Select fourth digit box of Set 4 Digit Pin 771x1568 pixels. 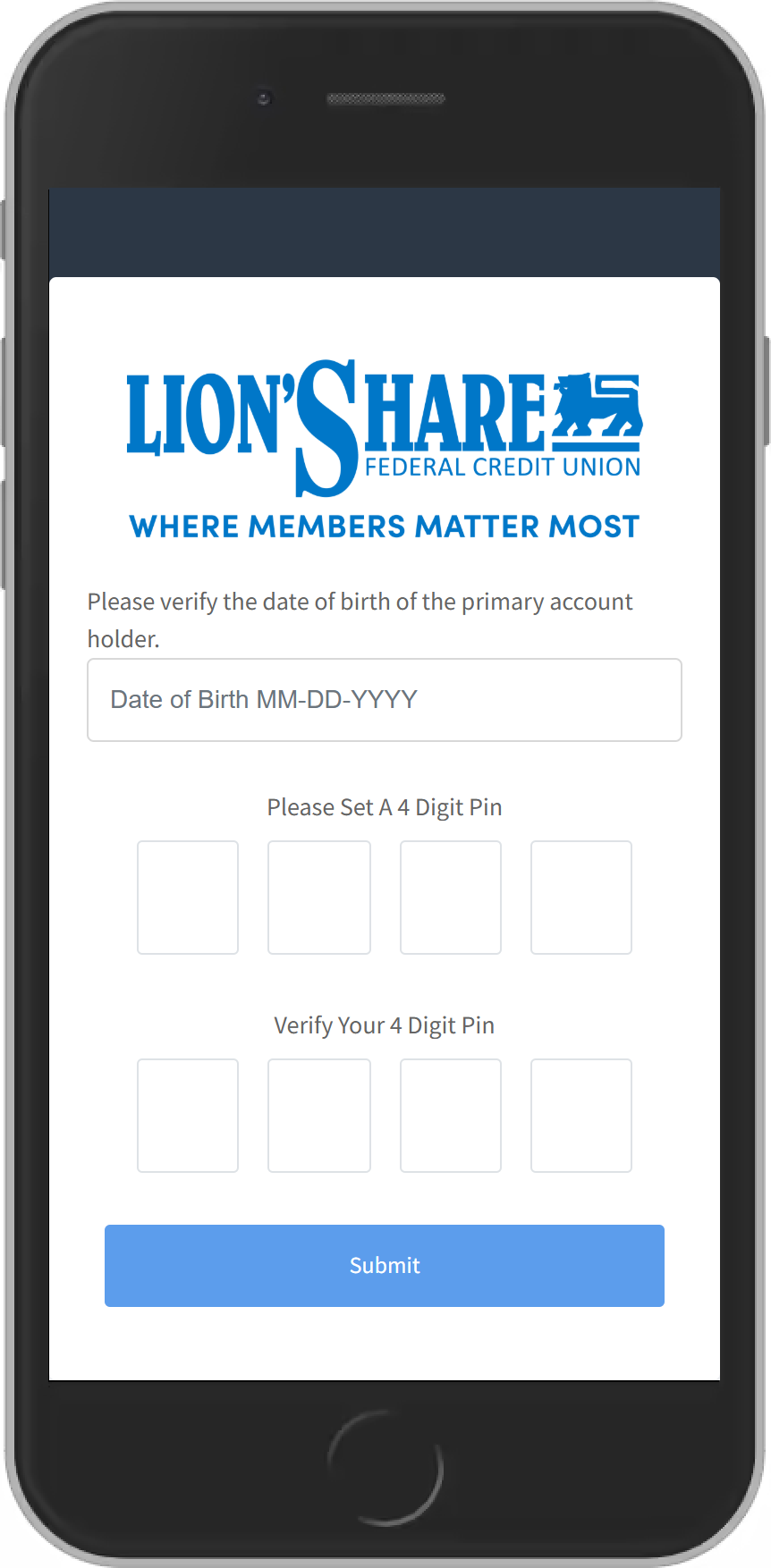pyautogui.click(x=581, y=898)
